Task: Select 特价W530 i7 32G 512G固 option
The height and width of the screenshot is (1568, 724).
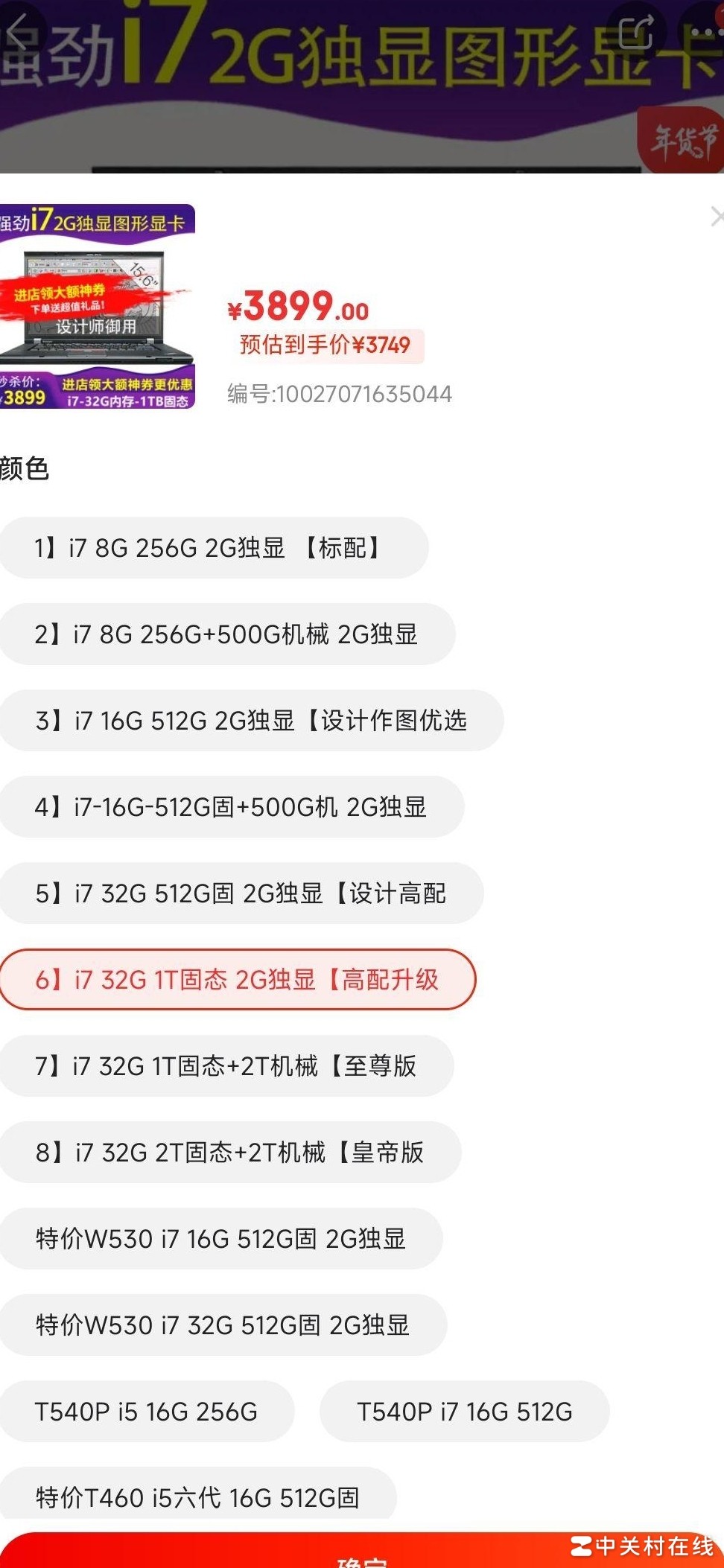Action: (223, 1325)
